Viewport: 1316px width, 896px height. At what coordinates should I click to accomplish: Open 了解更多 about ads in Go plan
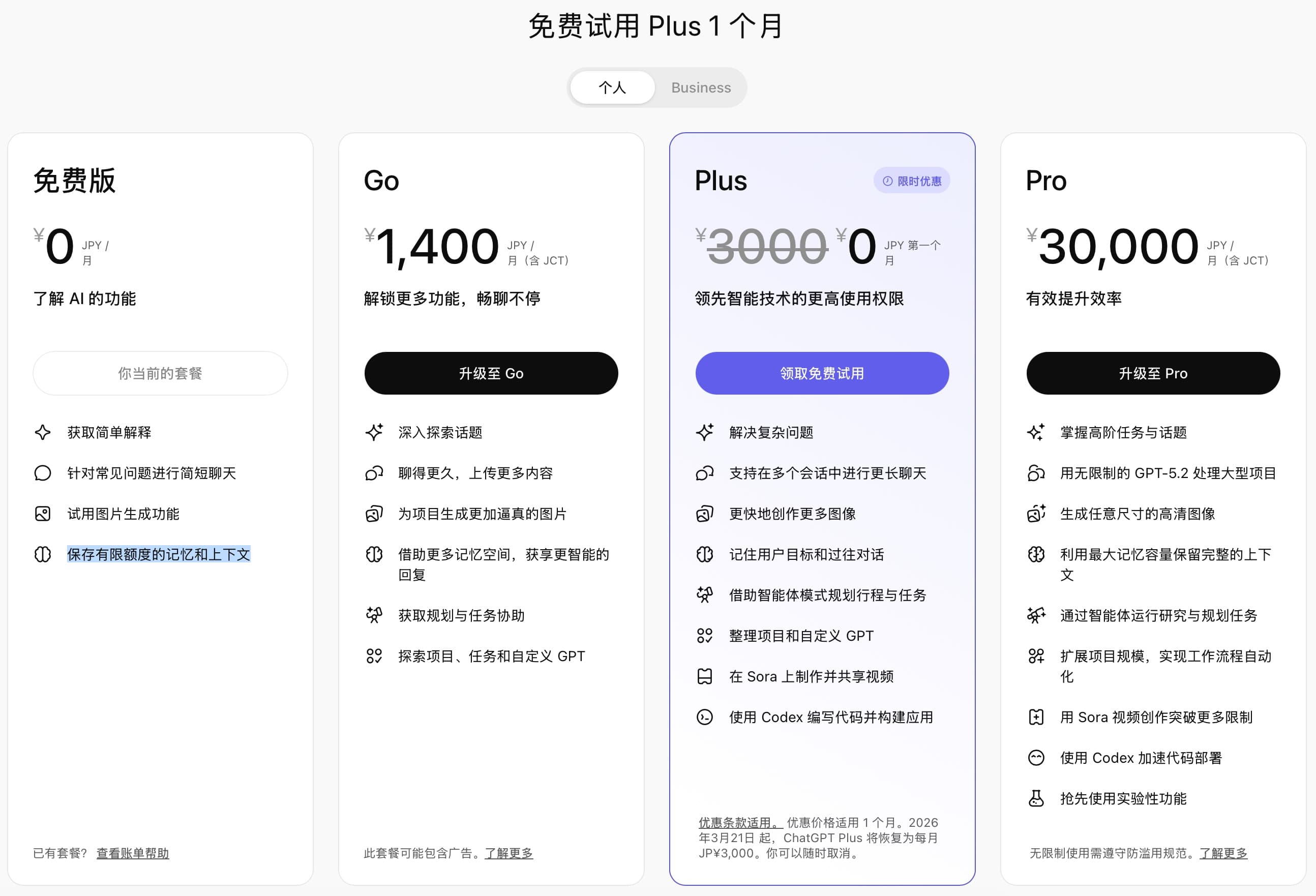509,853
